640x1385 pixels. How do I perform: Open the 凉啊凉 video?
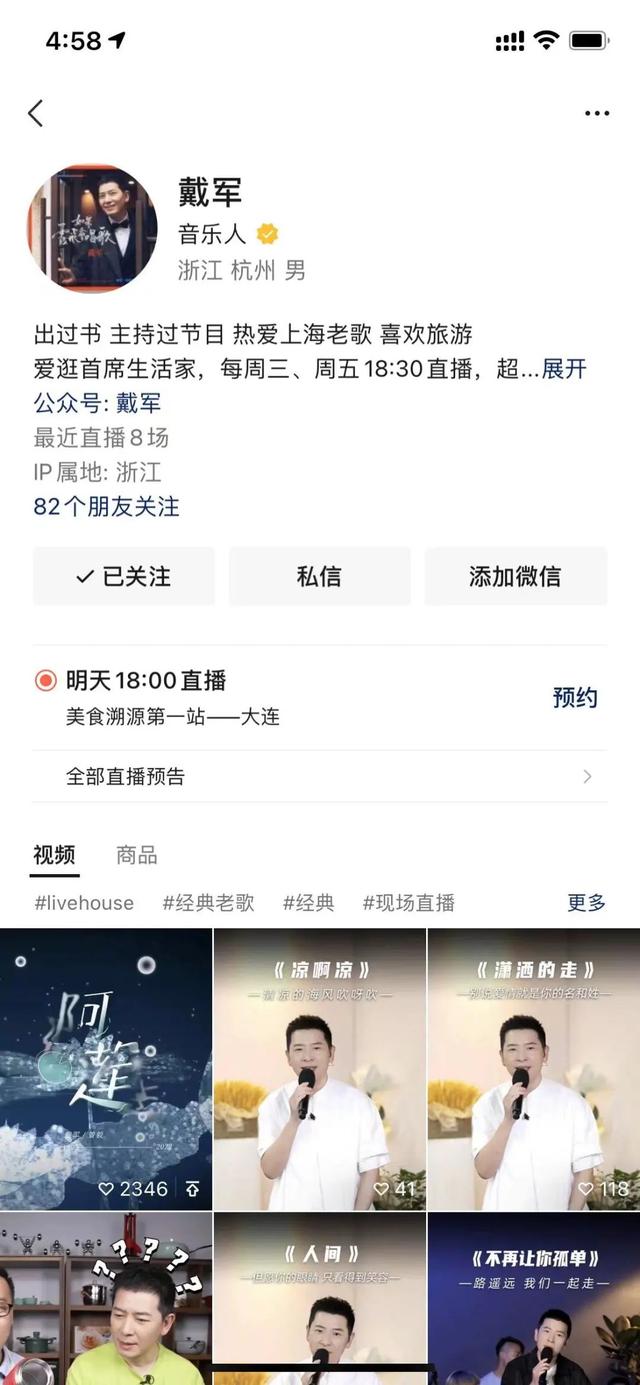(x=320, y=1068)
